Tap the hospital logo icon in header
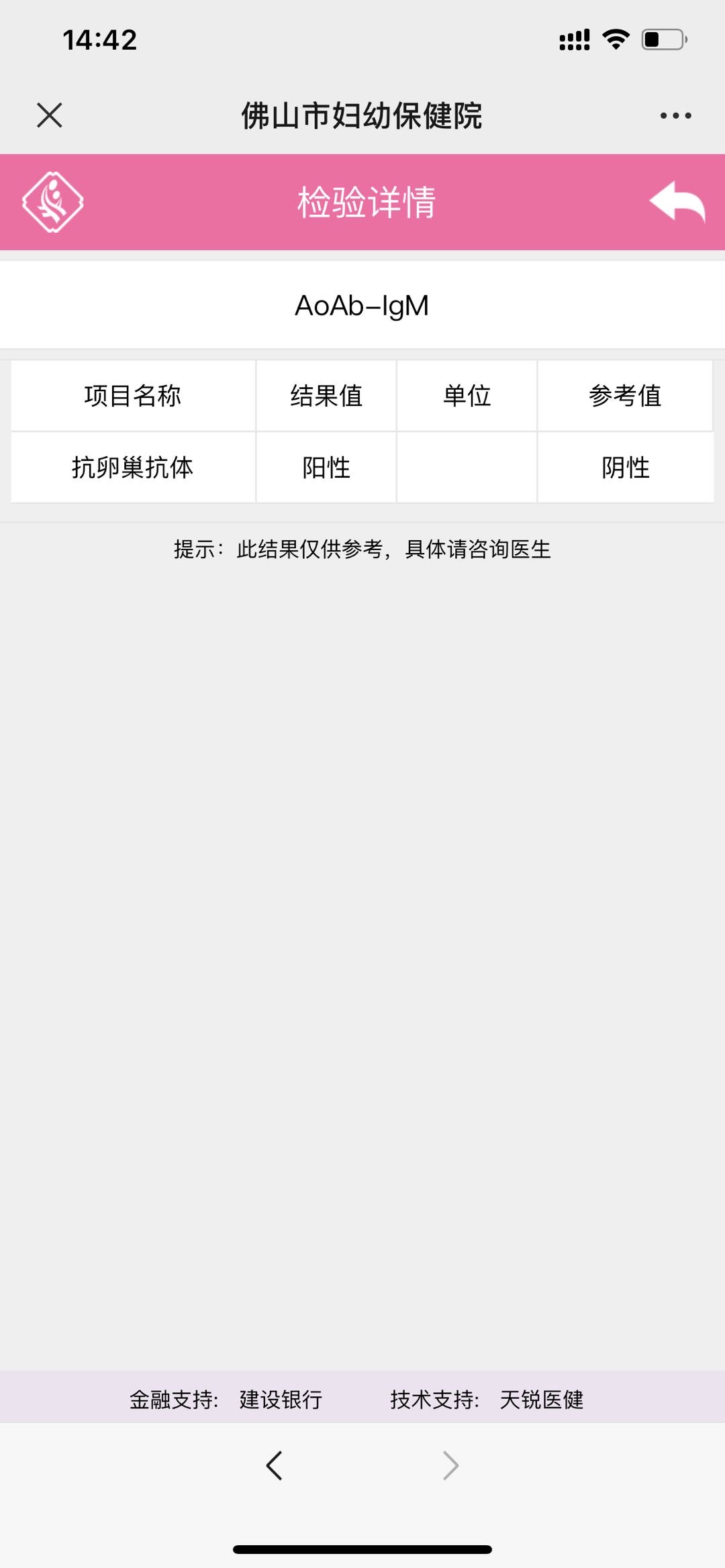Image resolution: width=725 pixels, height=1568 pixels. pos(52,202)
